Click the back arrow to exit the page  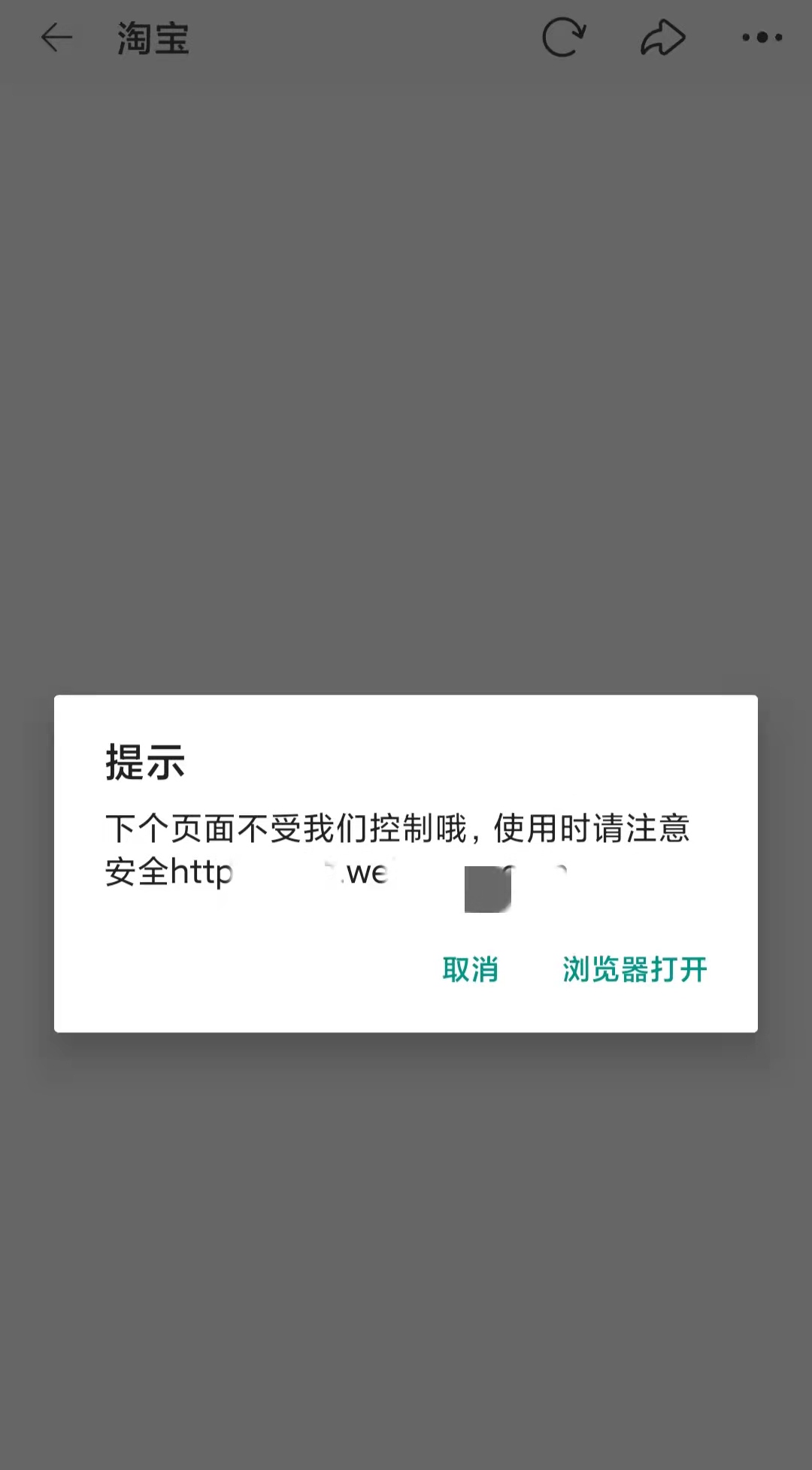click(56, 38)
